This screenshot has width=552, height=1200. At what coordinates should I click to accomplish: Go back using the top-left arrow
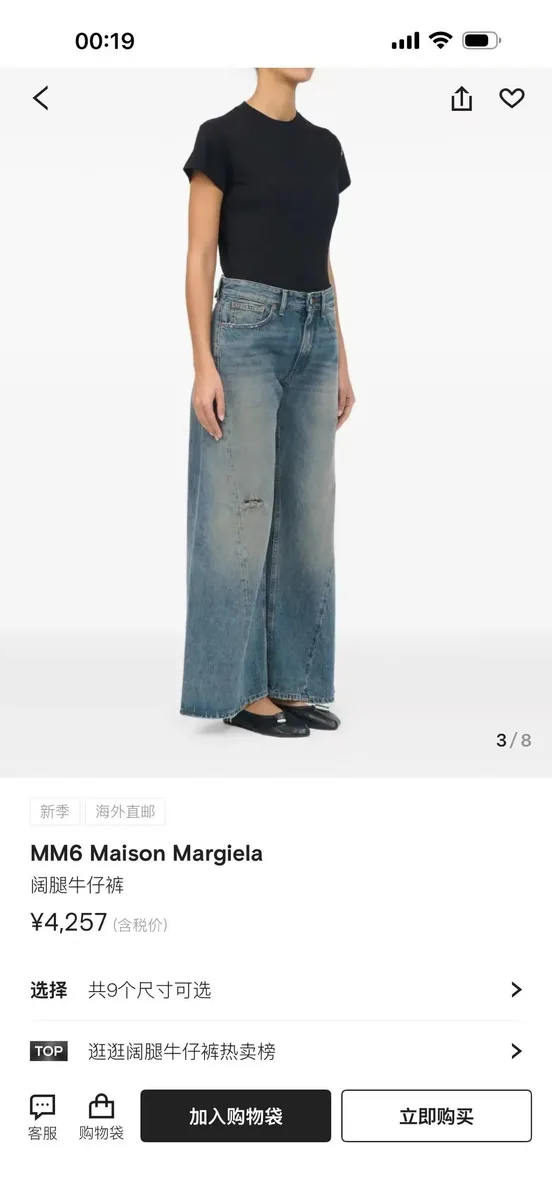click(x=41, y=98)
